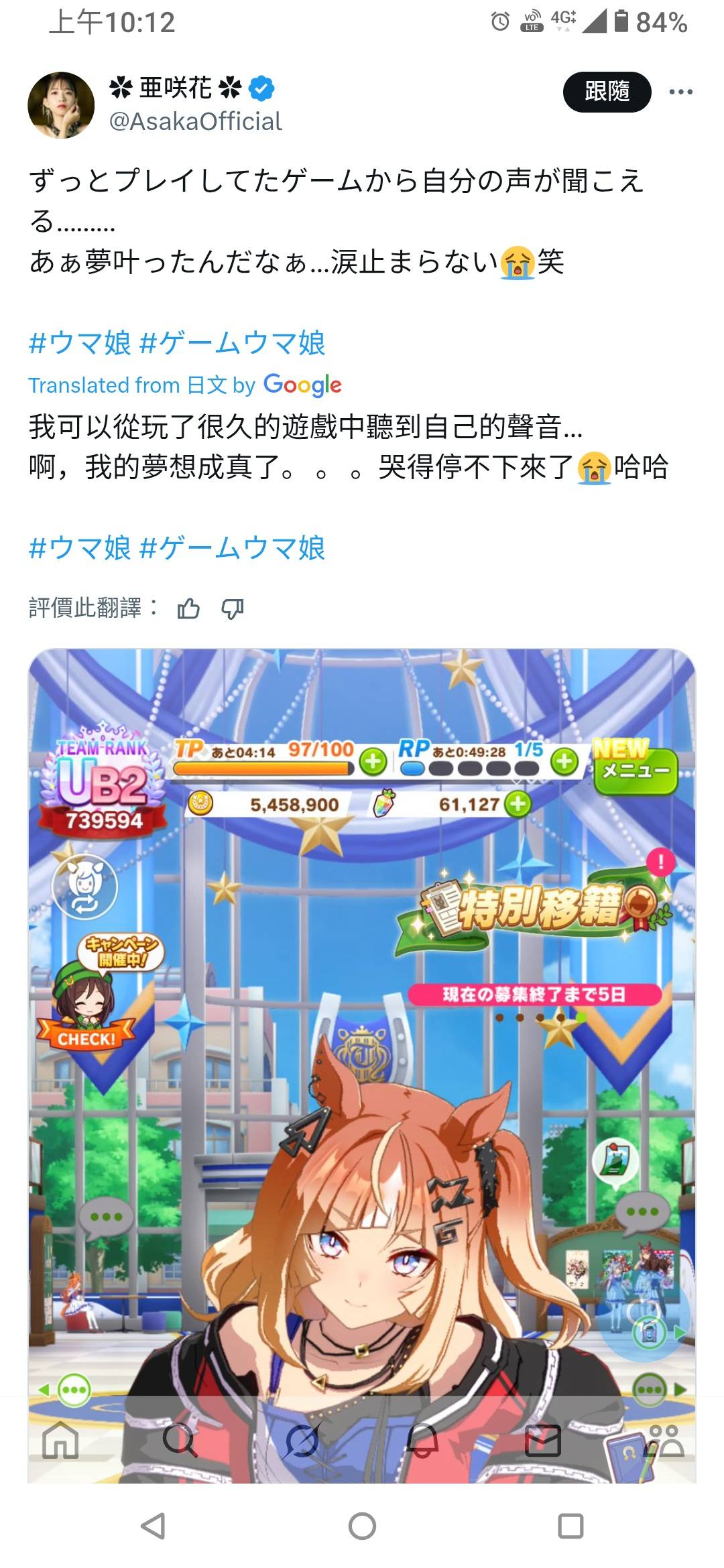Rate the translation with thumbs up
Screen dimensions: 724x1568
[188, 608]
